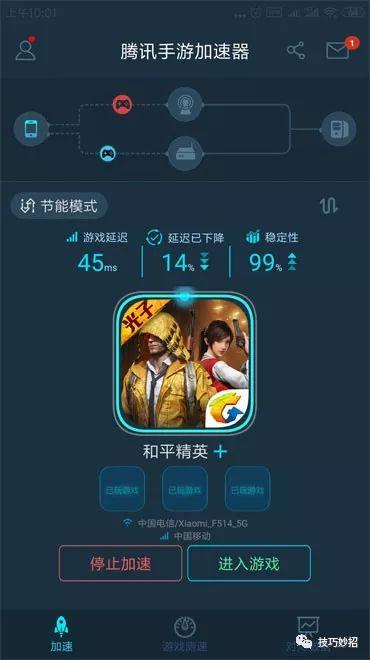The height and width of the screenshot is (660, 370).
Task: Open the user profile icon
Action: point(26,49)
